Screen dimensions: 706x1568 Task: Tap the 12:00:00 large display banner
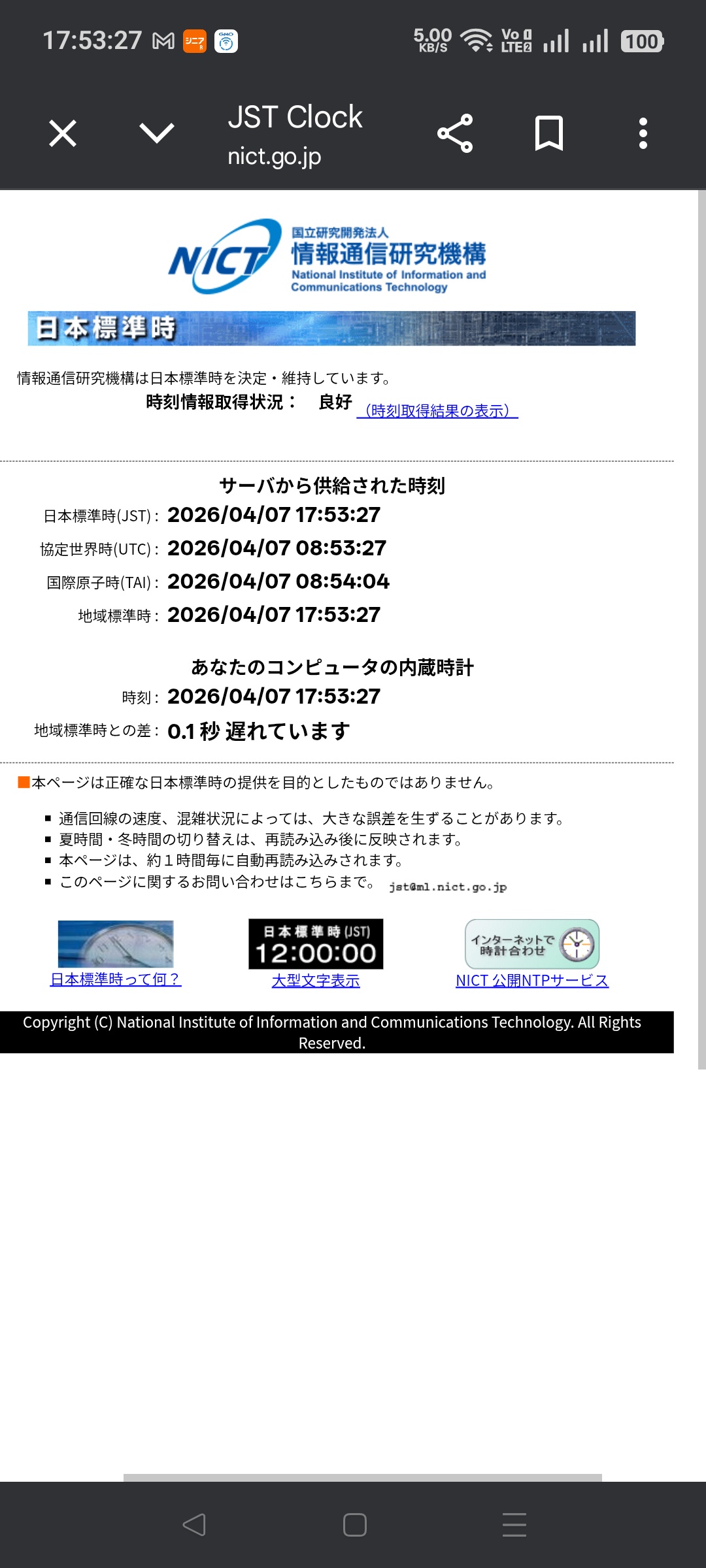tap(316, 944)
